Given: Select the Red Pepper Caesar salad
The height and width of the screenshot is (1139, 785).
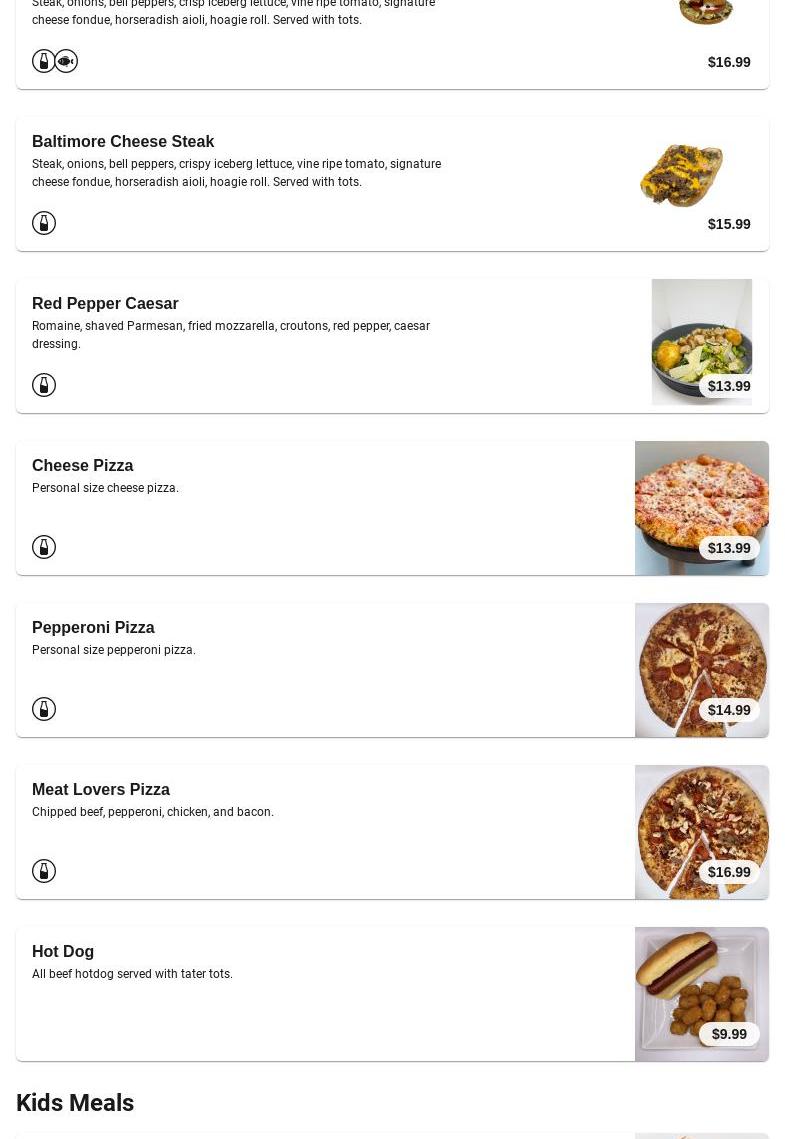Looking at the screenshot, I should click(x=105, y=304).
